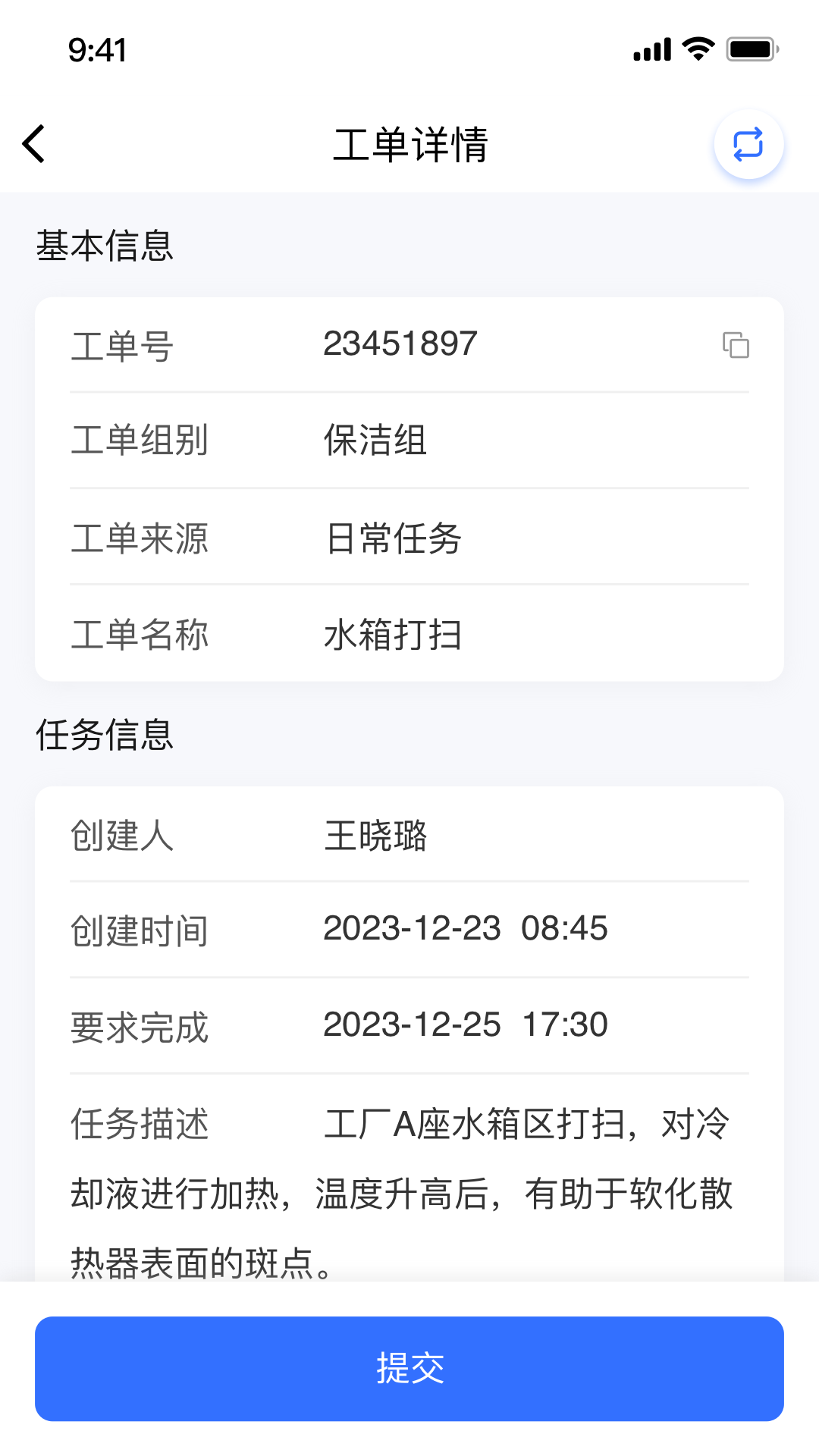Tap the creation time 2023-12-23 08:45
Viewport: 819px width, 1456px height.
pyautogui.click(x=465, y=928)
